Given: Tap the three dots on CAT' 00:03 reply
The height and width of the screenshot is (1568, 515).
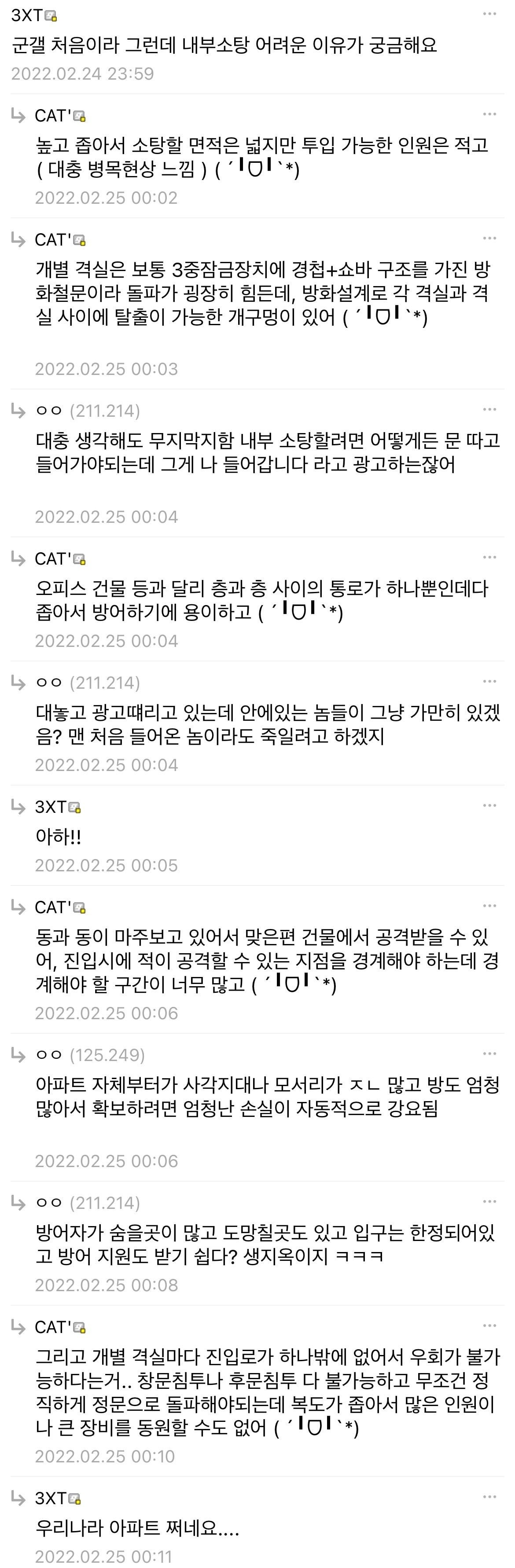Looking at the screenshot, I should [x=489, y=239].
